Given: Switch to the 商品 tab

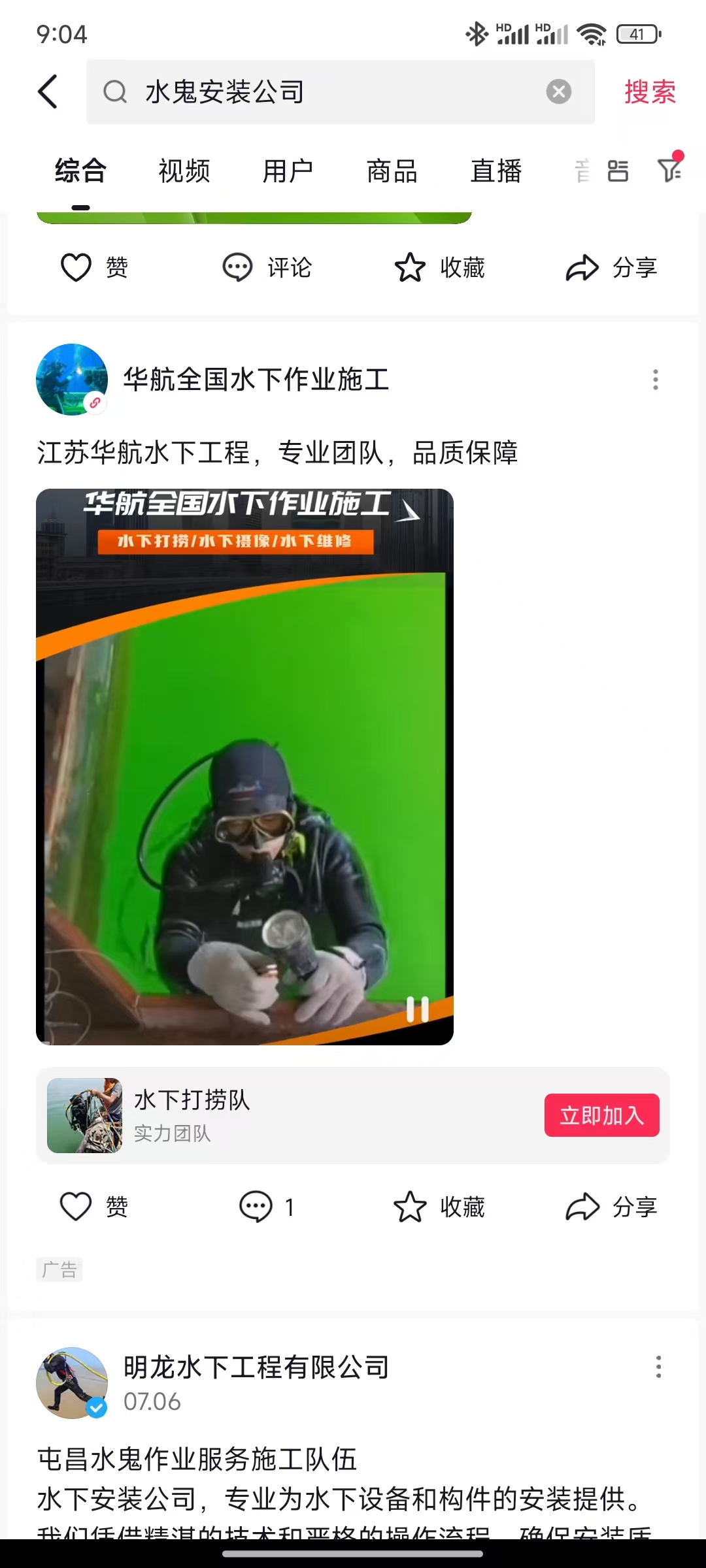Looking at the screenshot, I should [392, 172].
